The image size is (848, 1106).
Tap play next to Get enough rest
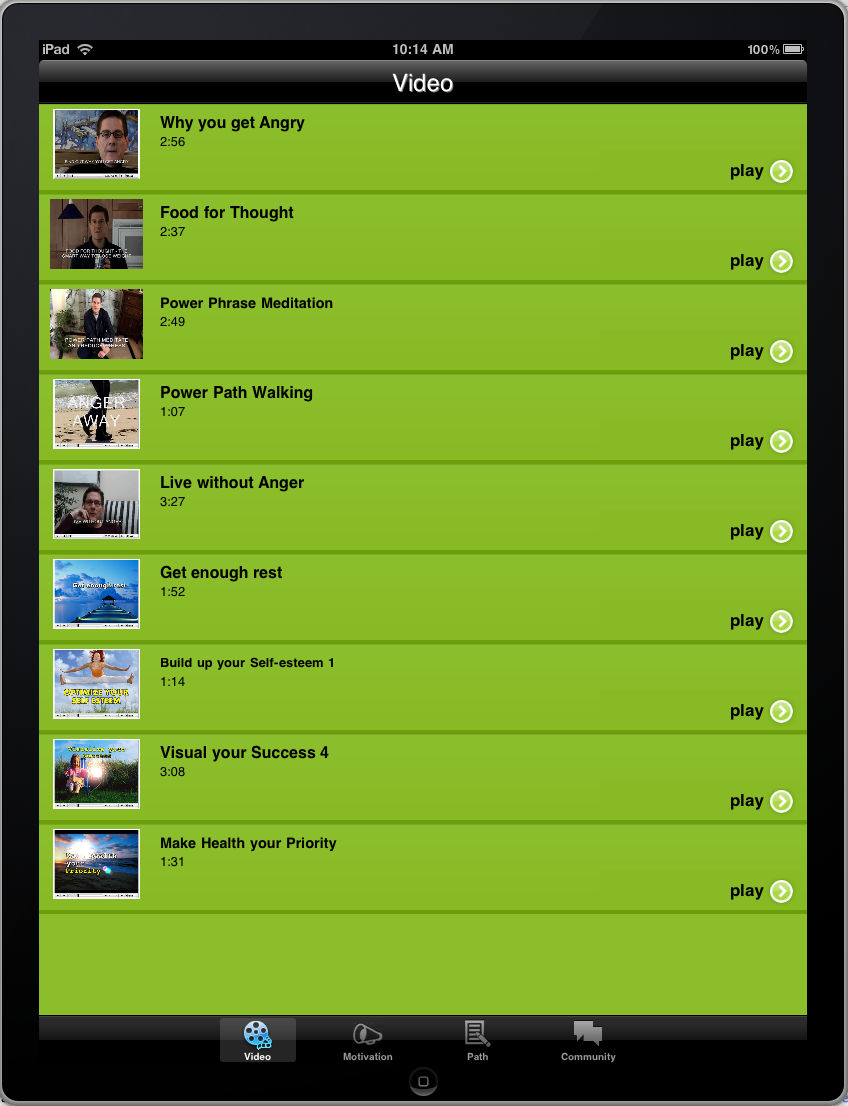pyautogui.click(x=780, y=621)
